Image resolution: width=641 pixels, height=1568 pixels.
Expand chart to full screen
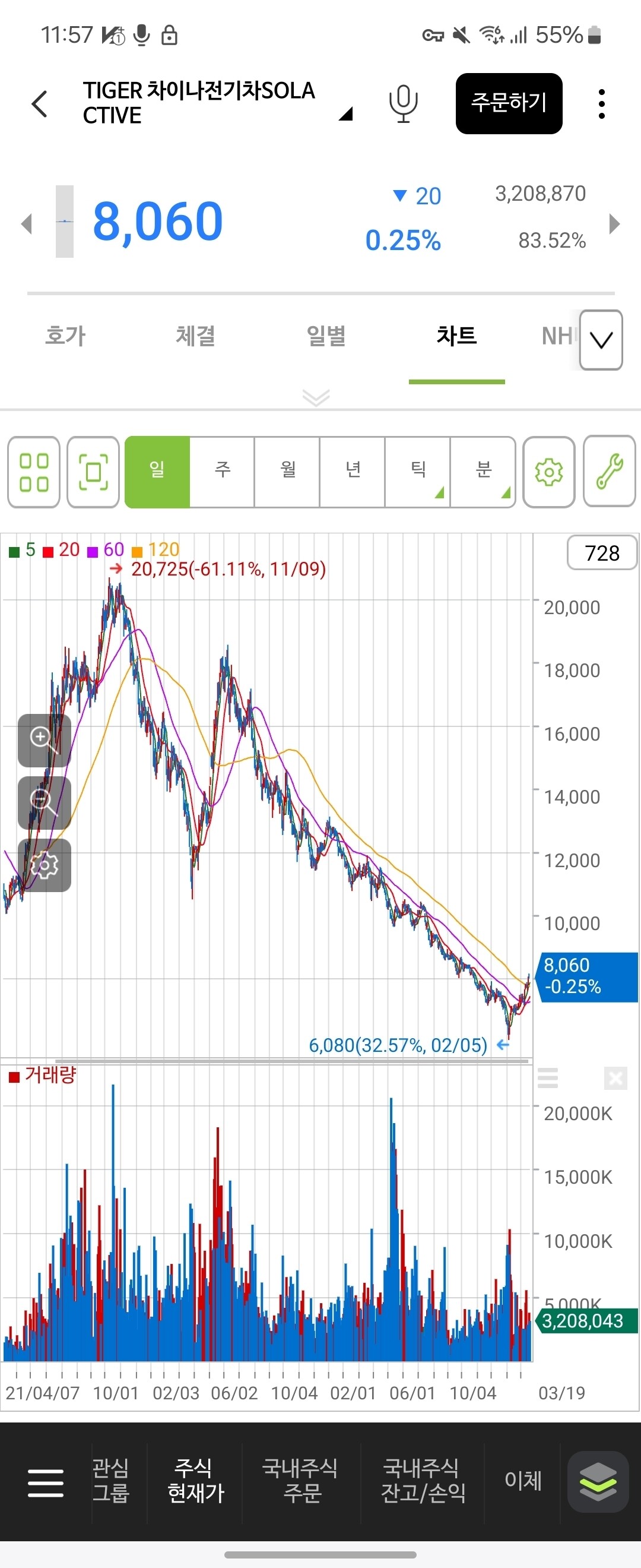coord(93,472)
